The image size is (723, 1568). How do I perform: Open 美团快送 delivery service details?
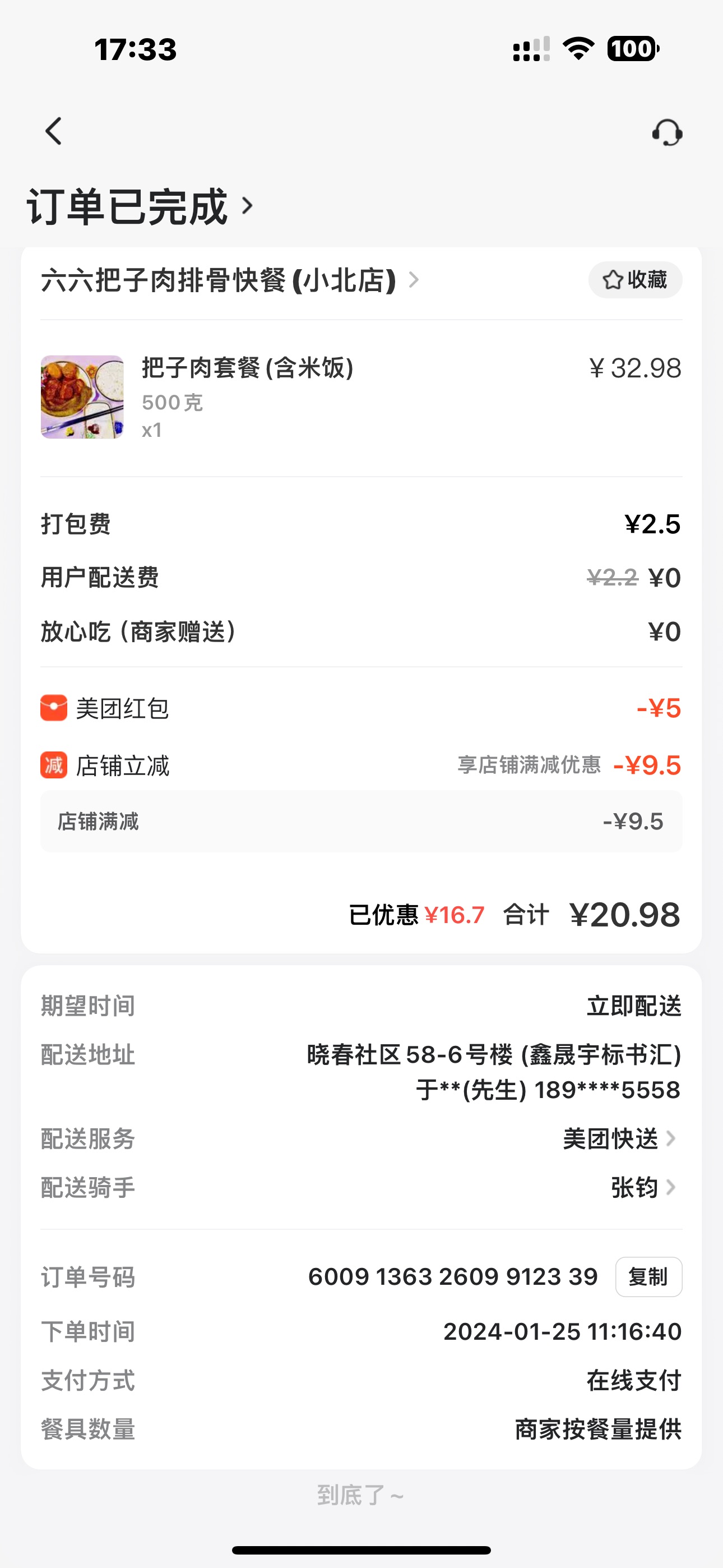click(619, 1138)
